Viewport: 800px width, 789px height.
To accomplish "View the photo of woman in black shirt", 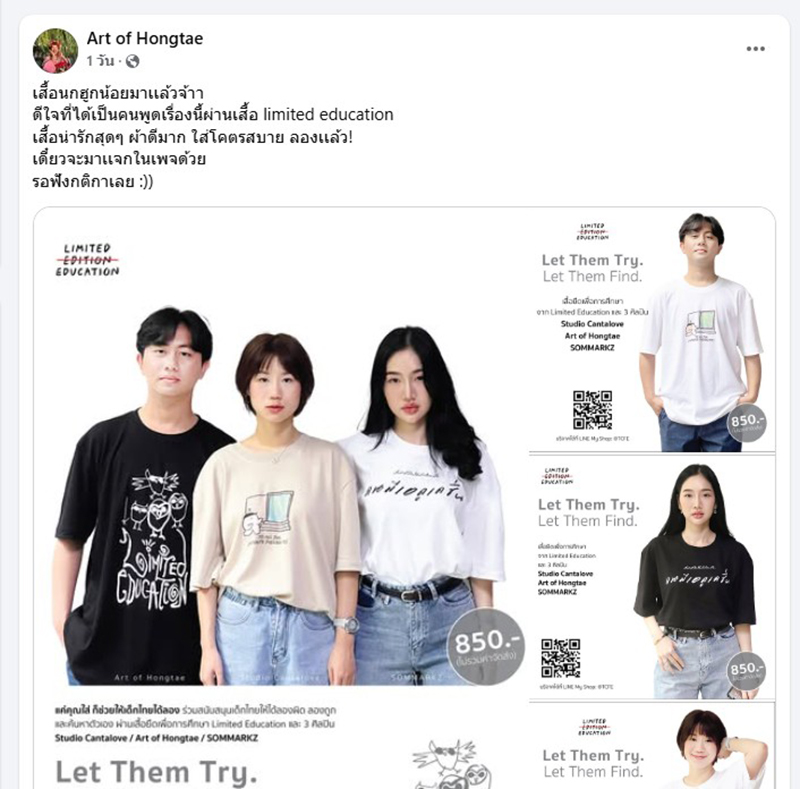I will pos(652,577).
